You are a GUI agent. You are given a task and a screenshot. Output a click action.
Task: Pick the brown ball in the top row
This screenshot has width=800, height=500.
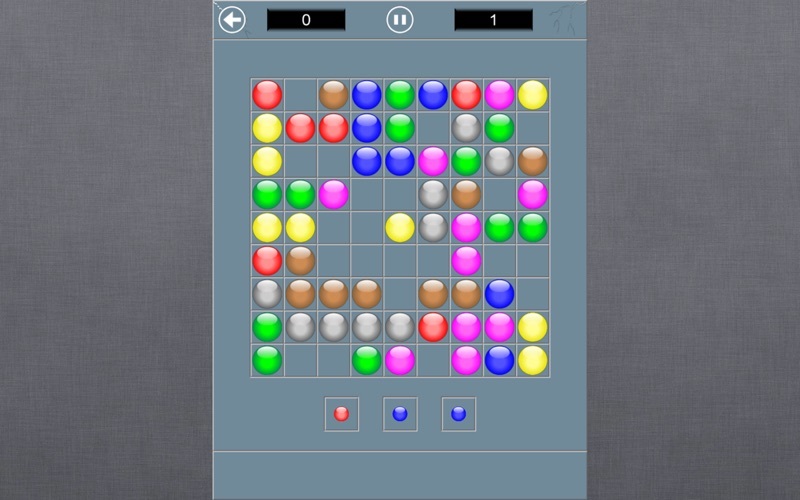click(x=333, y=95)
